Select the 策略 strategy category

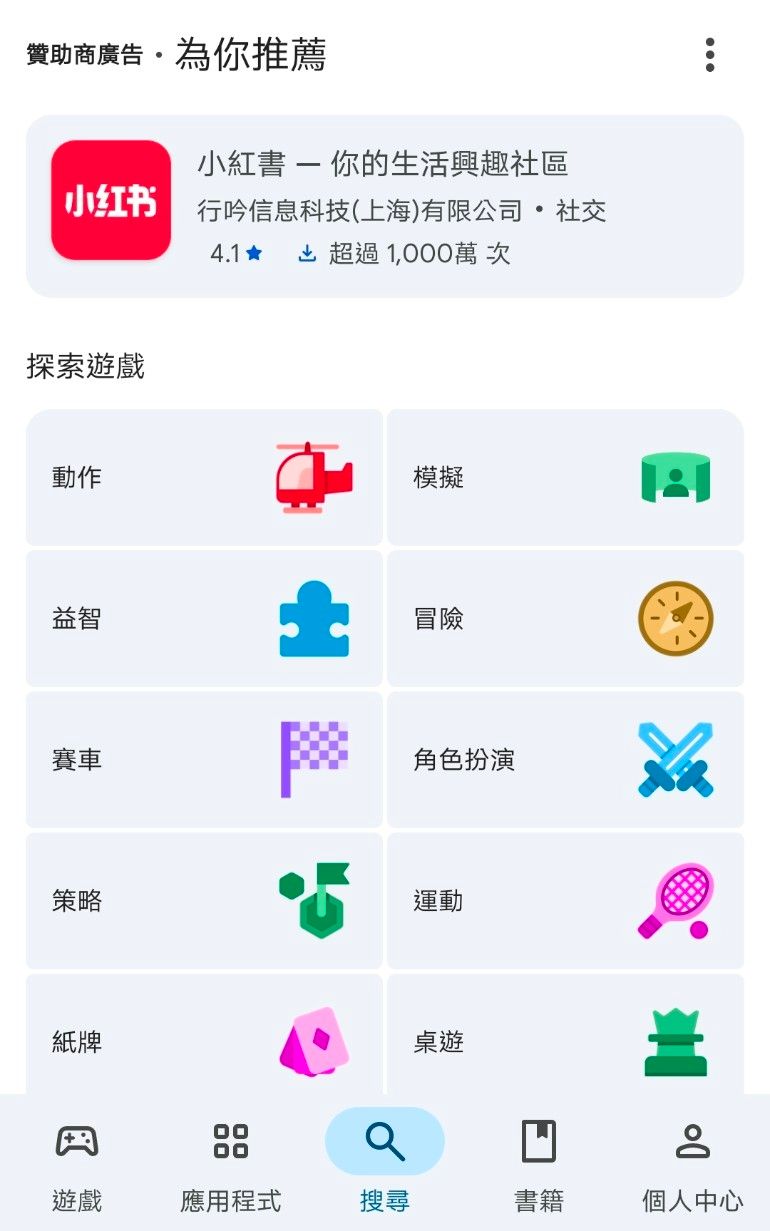[204, 901]
